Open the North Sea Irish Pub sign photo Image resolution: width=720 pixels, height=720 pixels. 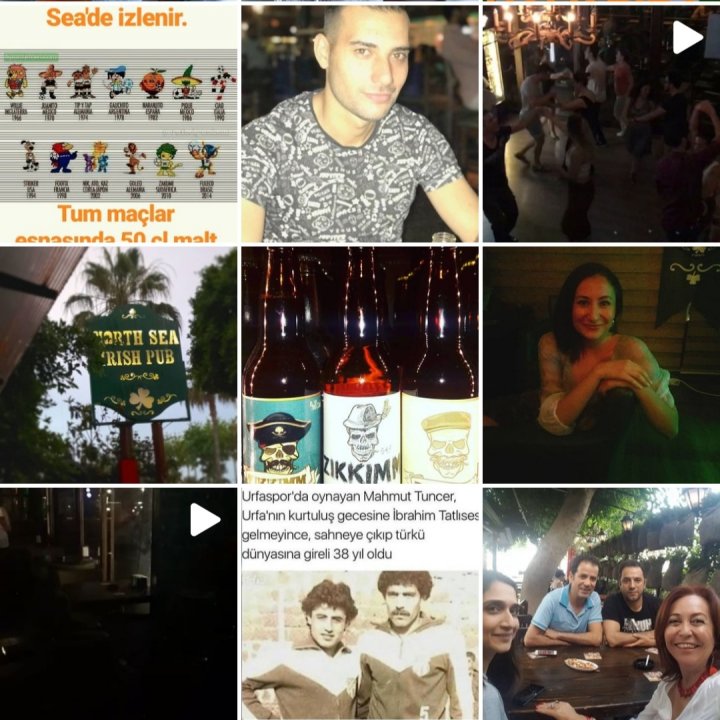119,365
